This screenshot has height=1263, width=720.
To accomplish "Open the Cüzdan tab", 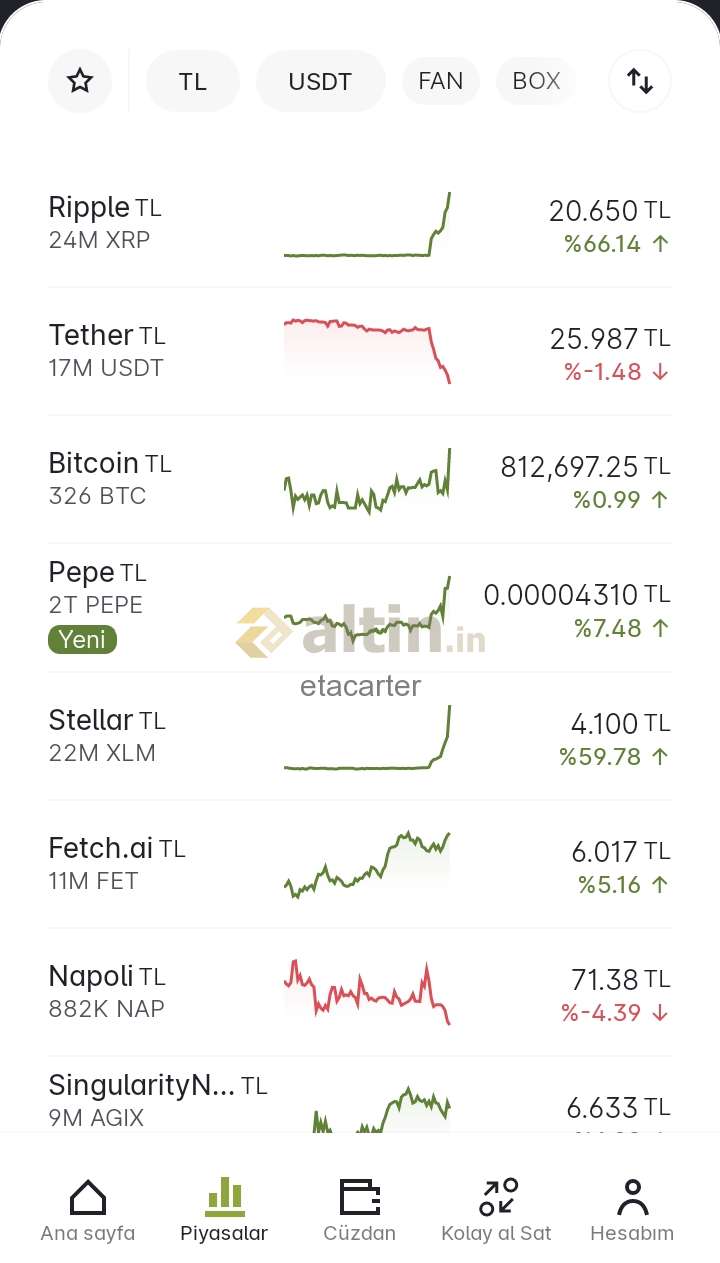I will coord(360,1210).
